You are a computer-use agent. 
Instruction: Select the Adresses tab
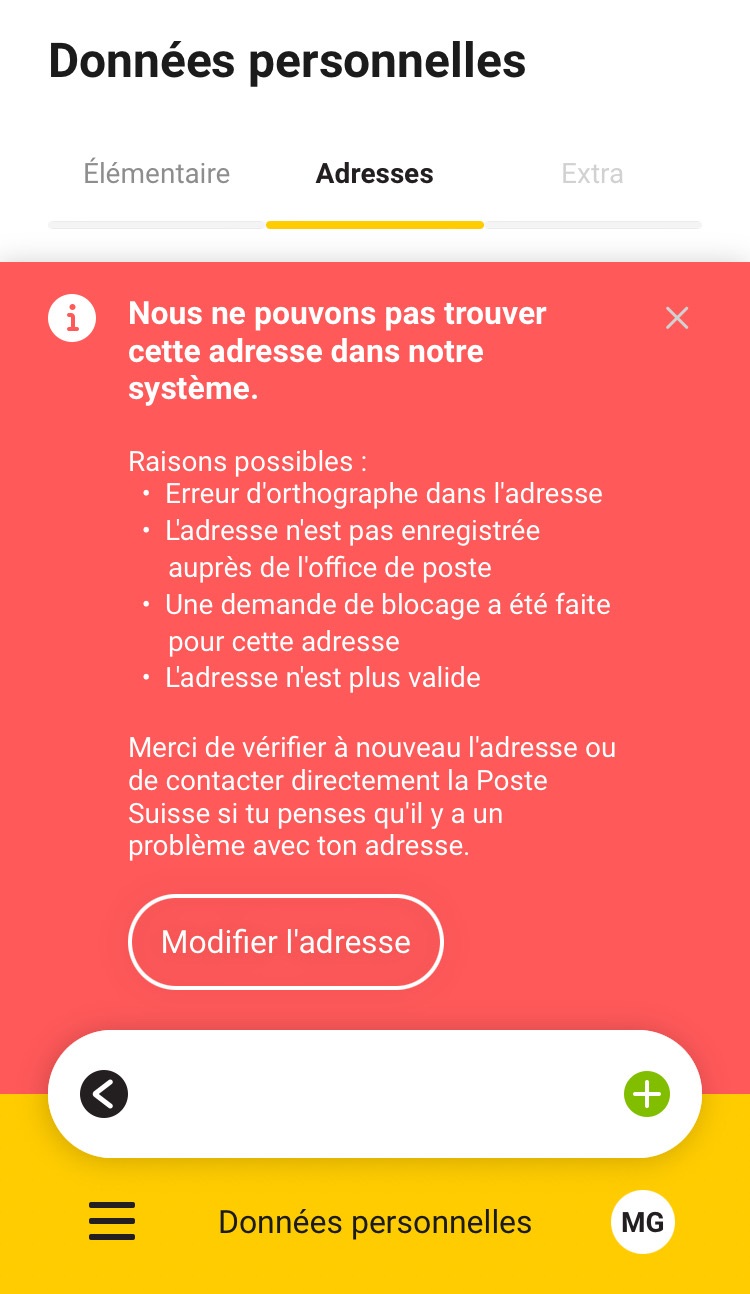click(x=375, y=173)
